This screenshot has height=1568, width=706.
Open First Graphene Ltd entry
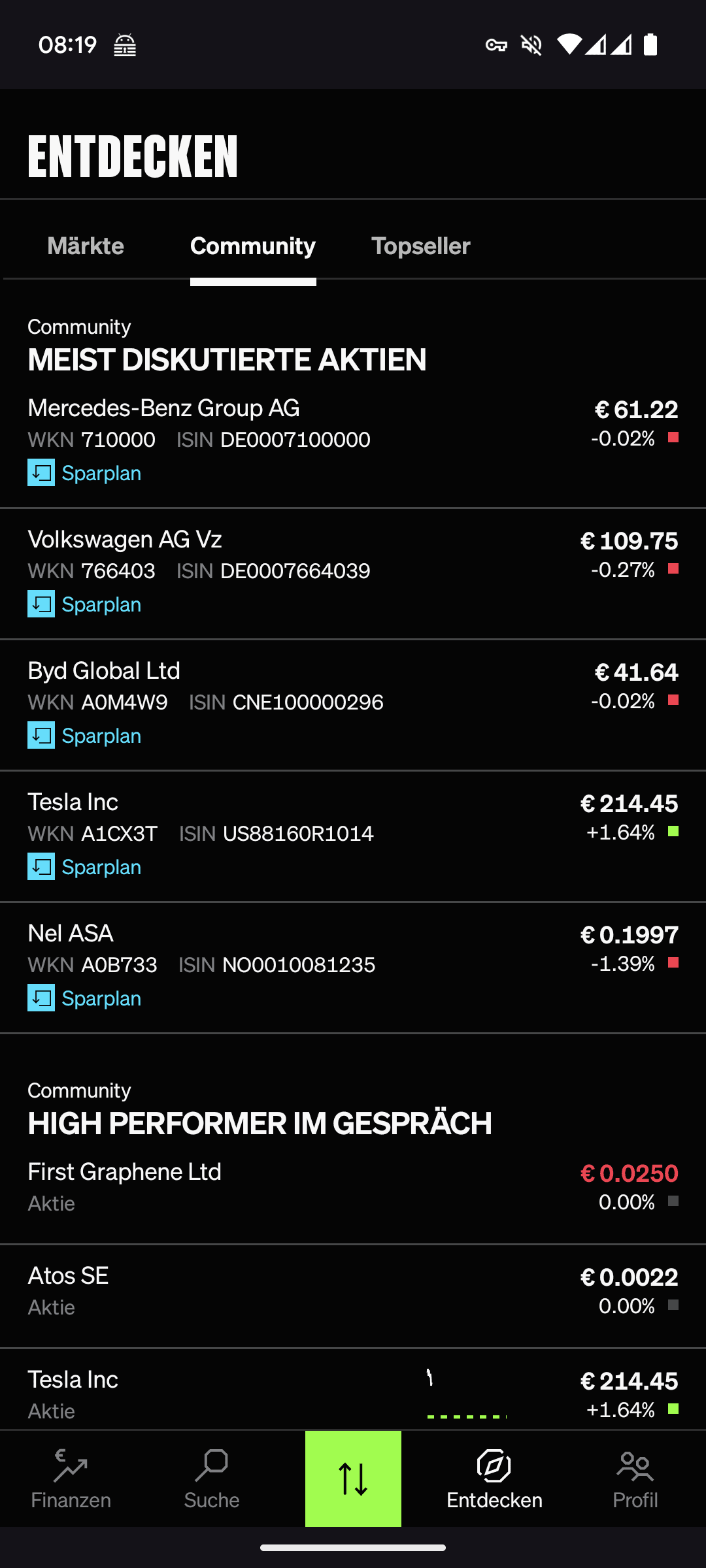pyautogui.click(x=353, y=1186)
